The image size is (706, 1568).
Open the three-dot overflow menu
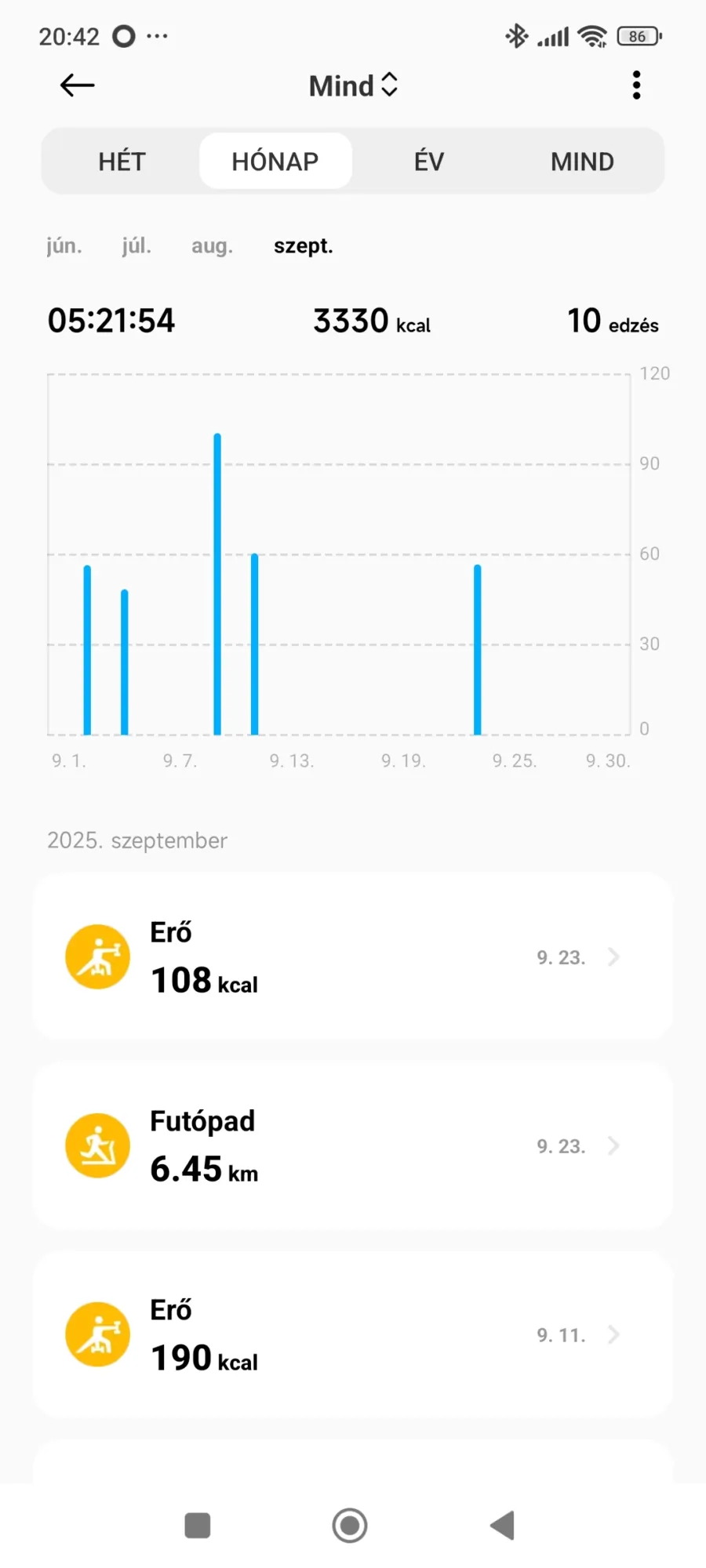click(636, 85)
